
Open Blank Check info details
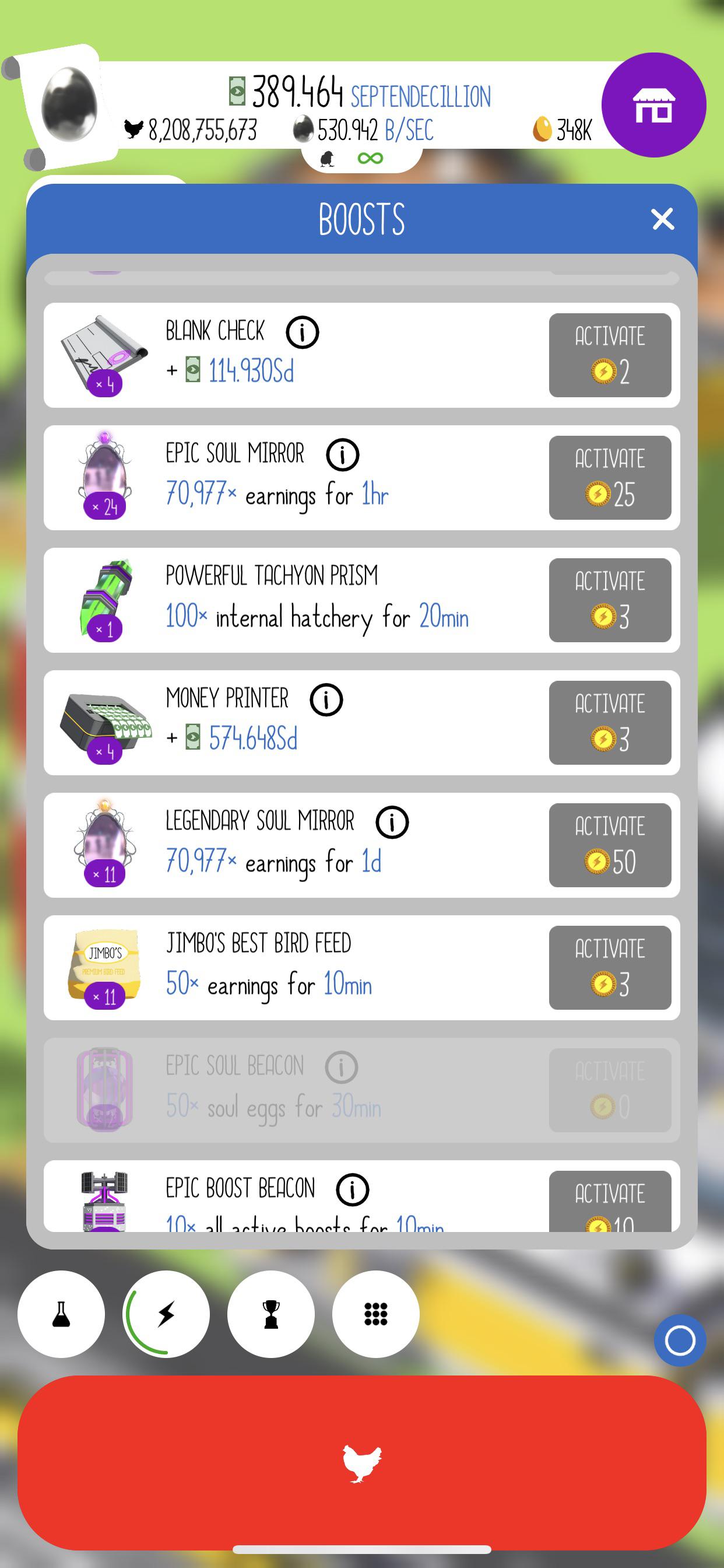[x=302, y=332]
